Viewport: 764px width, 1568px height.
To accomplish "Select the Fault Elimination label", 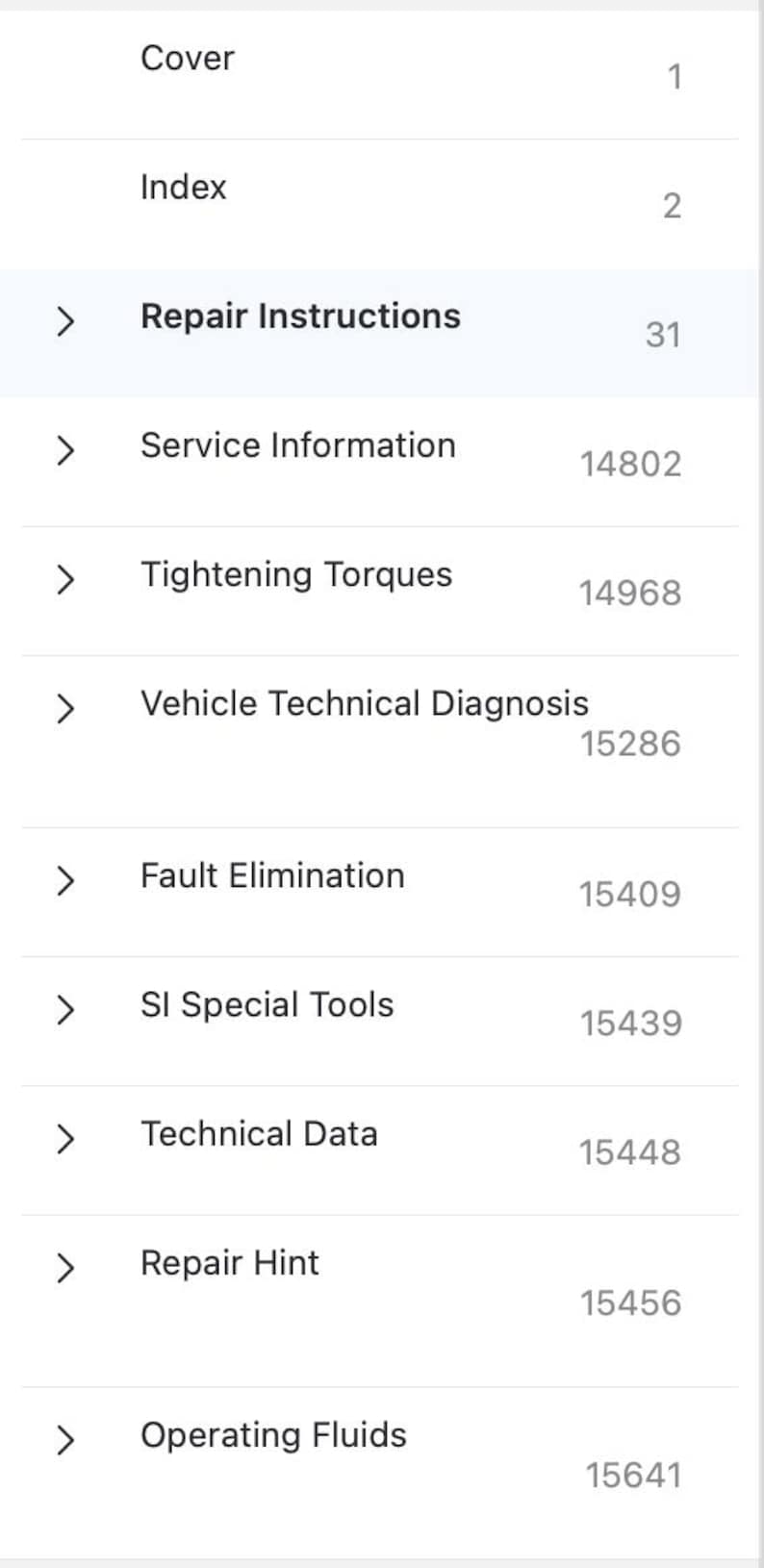I will click(272, 875).
